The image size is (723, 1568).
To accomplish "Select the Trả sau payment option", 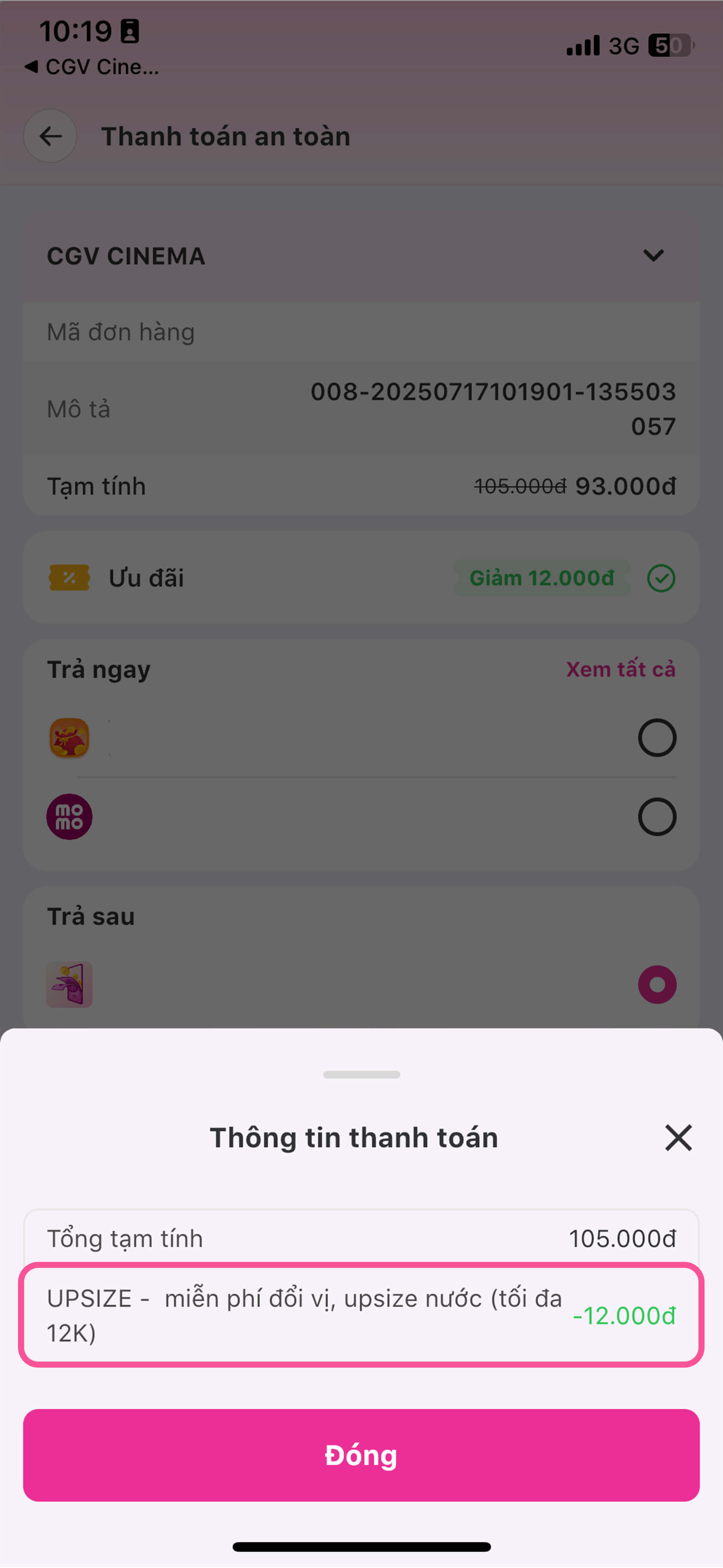I will [x=656, y=984].
